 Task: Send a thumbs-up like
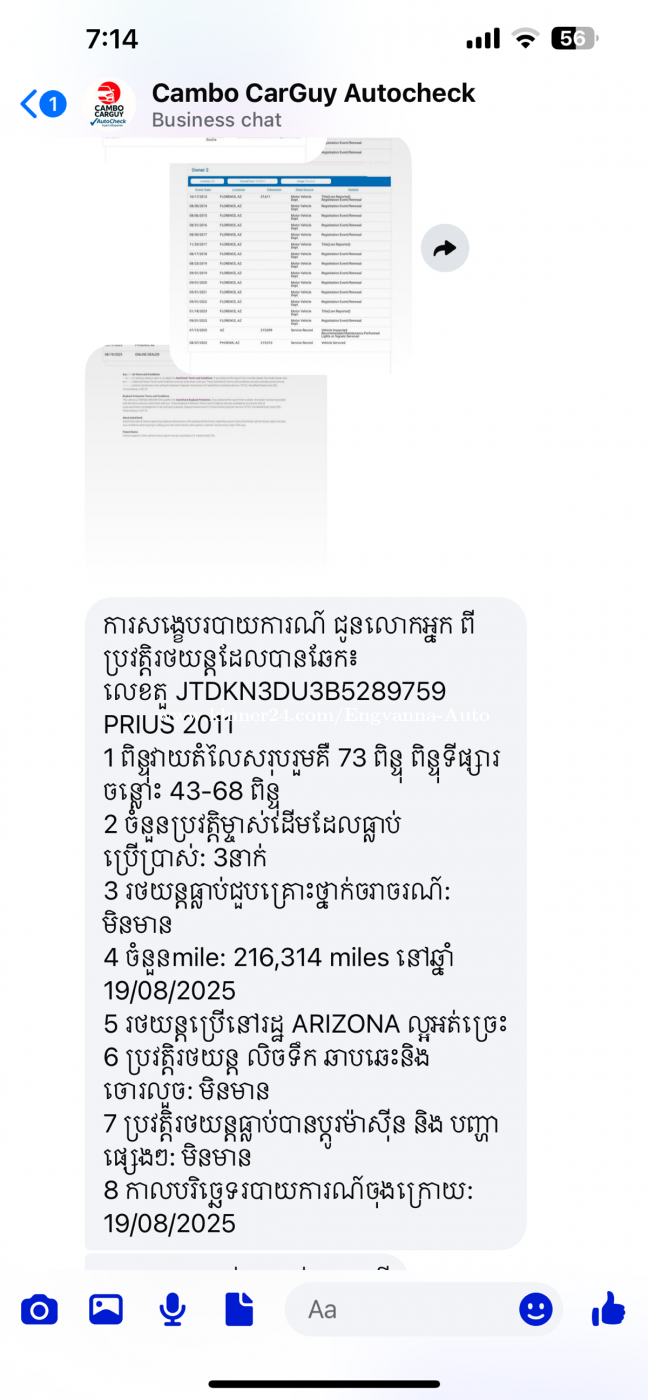coord(608,1308)
